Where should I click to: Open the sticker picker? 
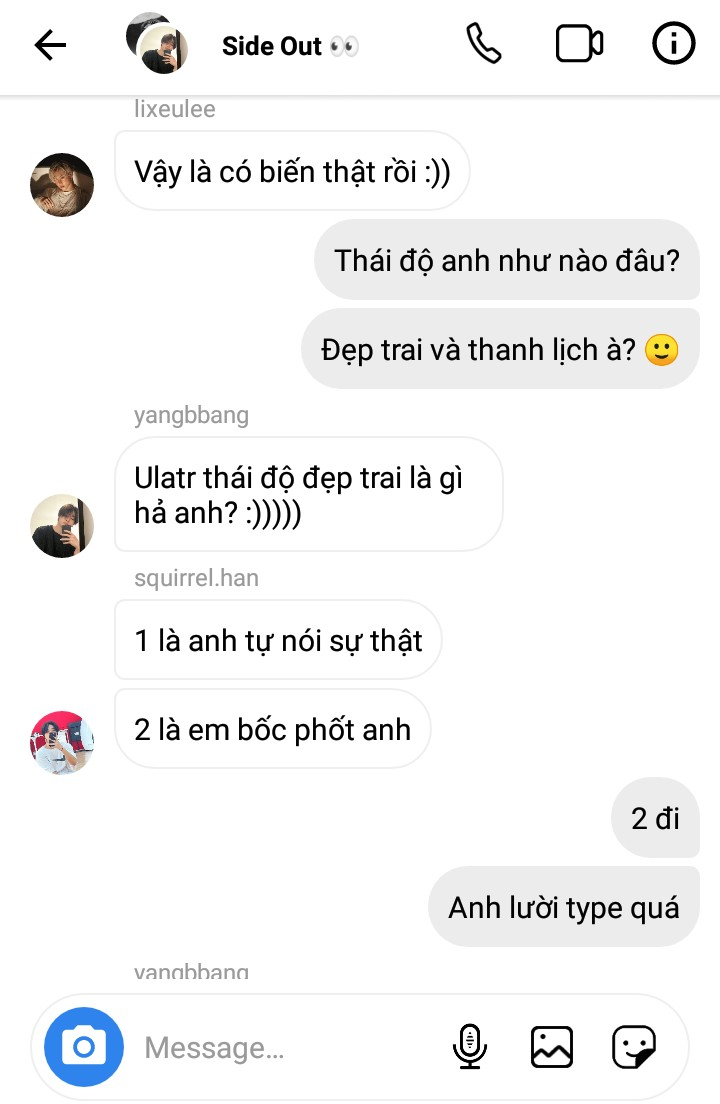634,1047
